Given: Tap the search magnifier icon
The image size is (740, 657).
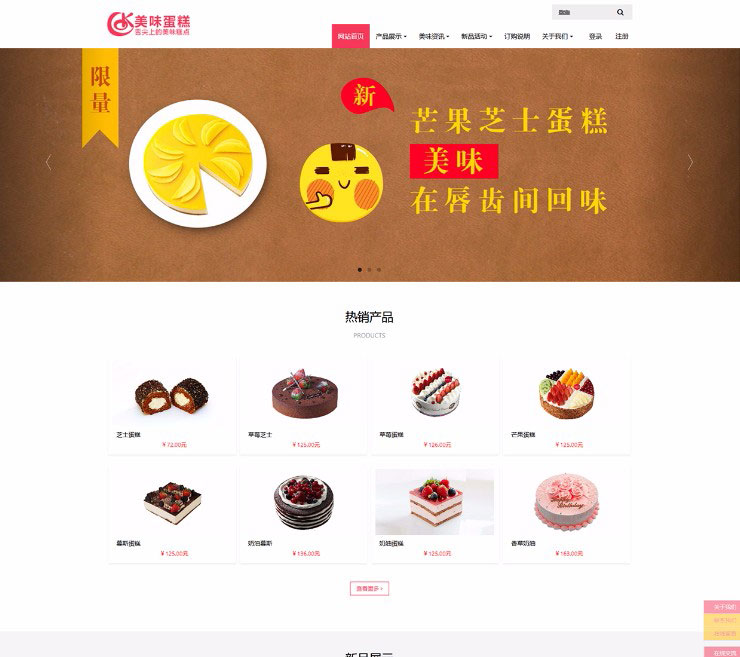Looking at the screenshot, I should pyautogui.click(x=620, y=12).
